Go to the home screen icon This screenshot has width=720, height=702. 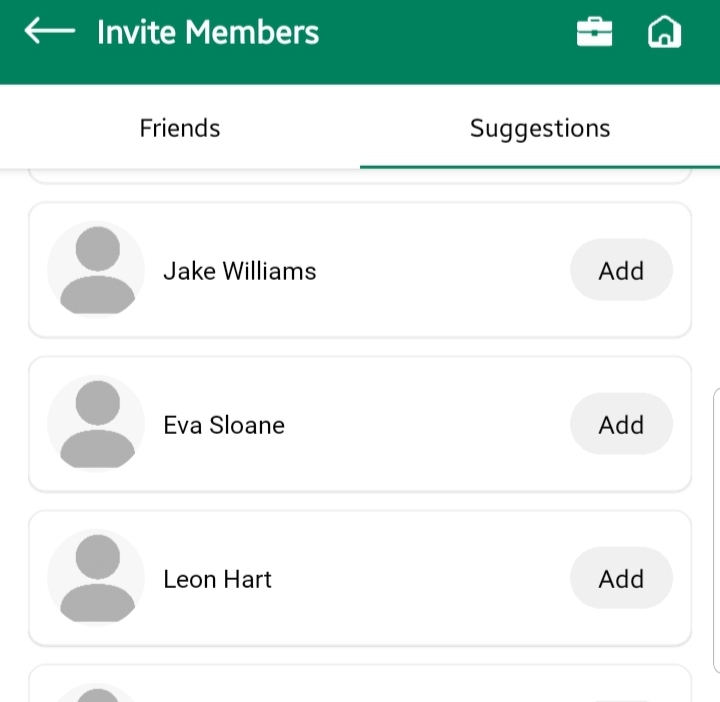(664, 33)
